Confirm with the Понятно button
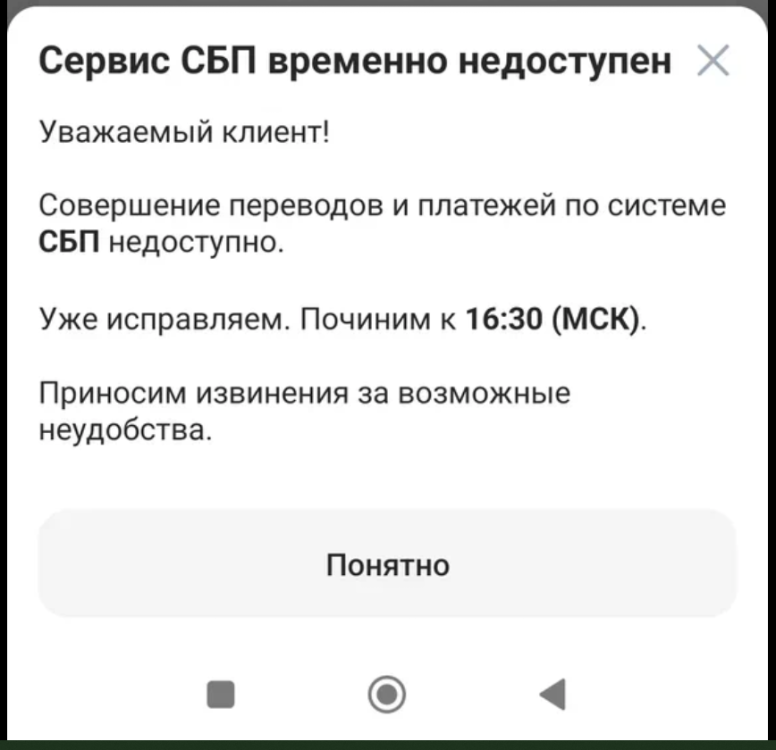The width and height of the screenshot is (776, 750). click(x=388, y=565)
